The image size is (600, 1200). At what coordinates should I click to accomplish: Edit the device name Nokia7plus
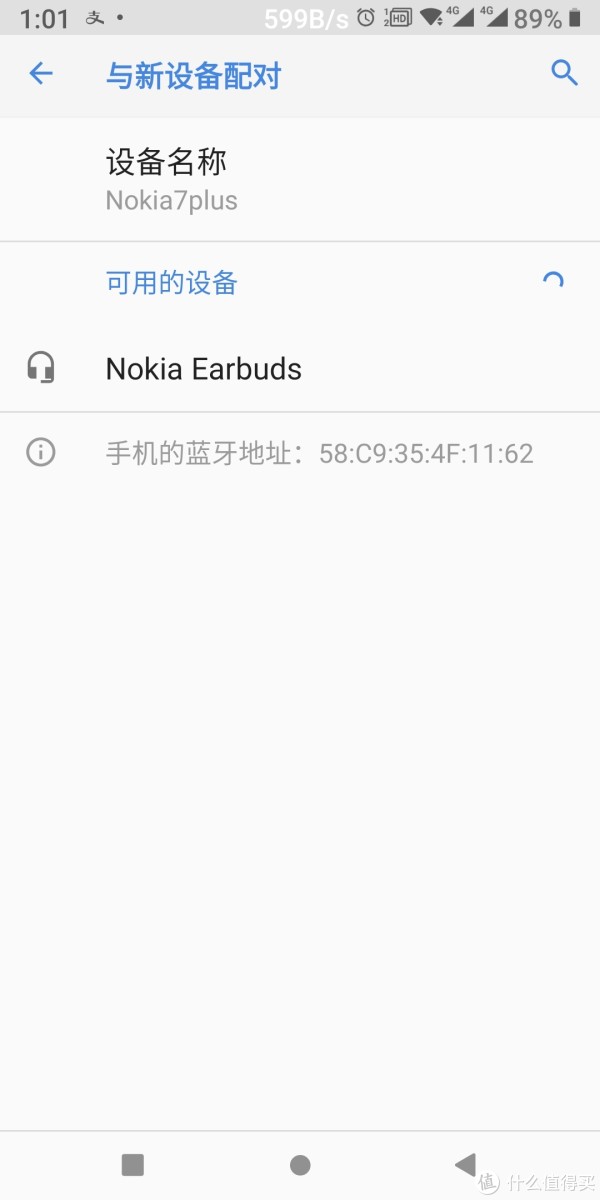pos(300,180)
